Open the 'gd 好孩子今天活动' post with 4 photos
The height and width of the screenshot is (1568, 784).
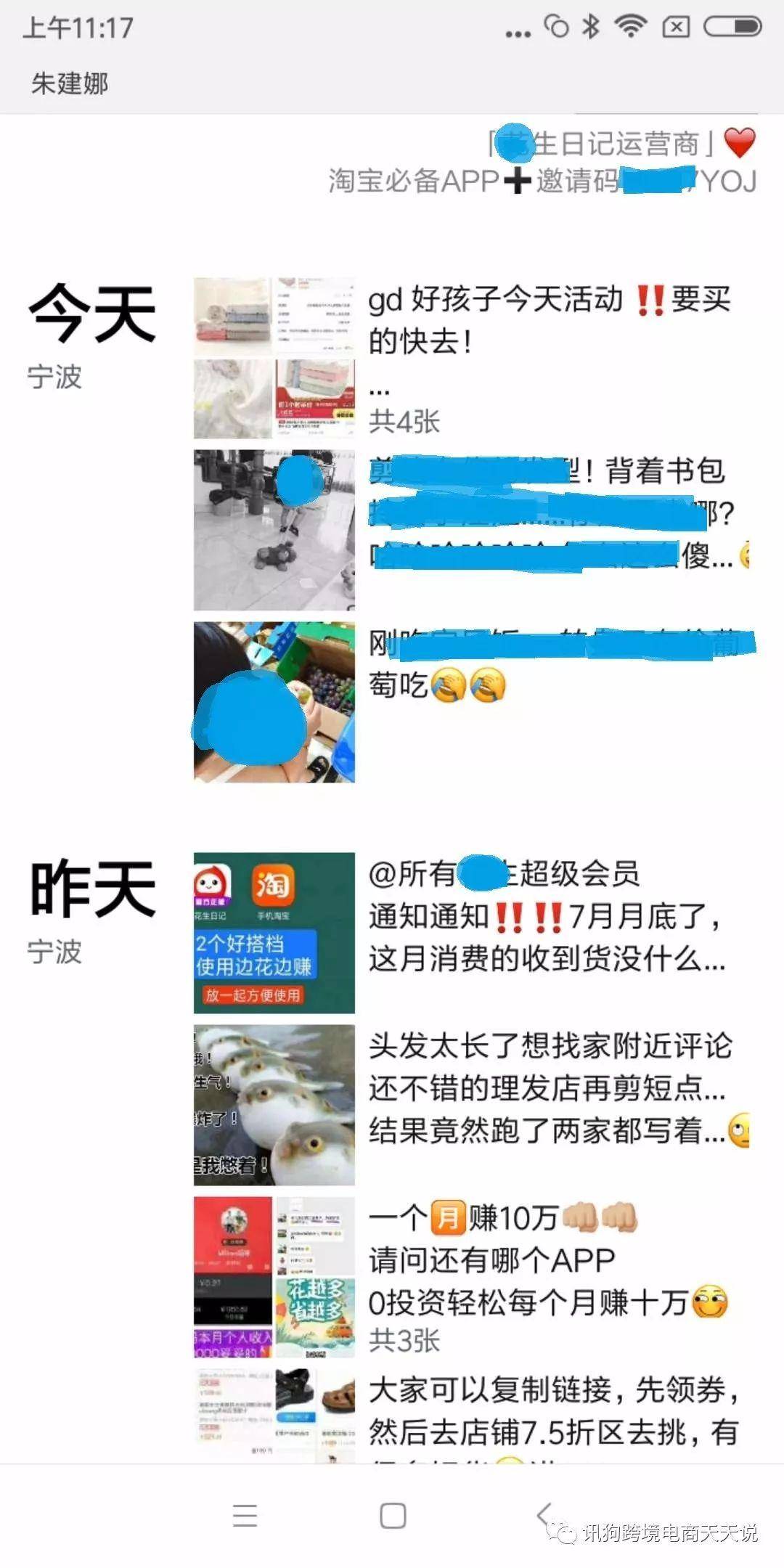click(548, 319)
